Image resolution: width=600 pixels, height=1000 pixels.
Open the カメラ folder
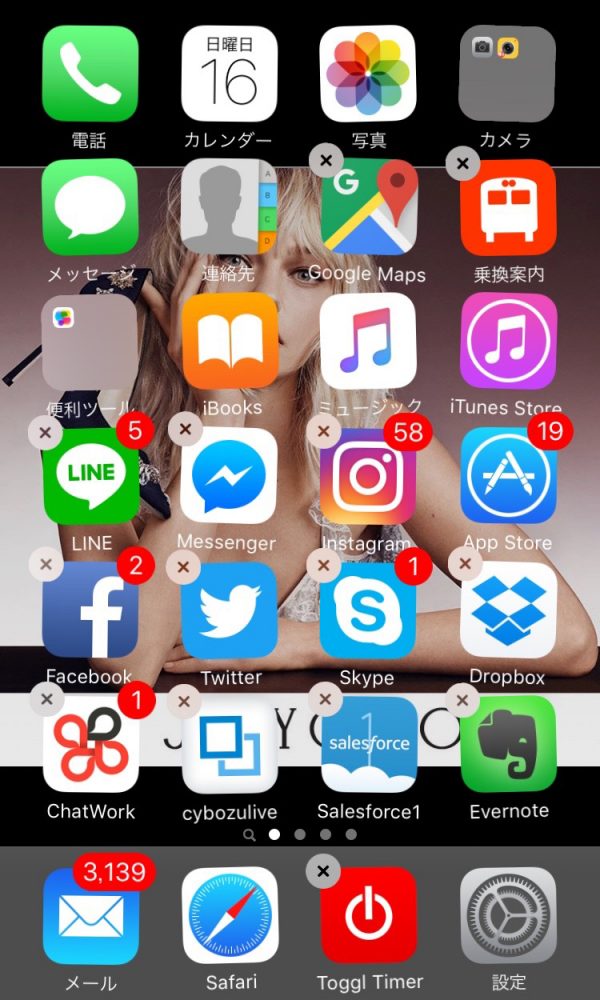tap(507, 73)
